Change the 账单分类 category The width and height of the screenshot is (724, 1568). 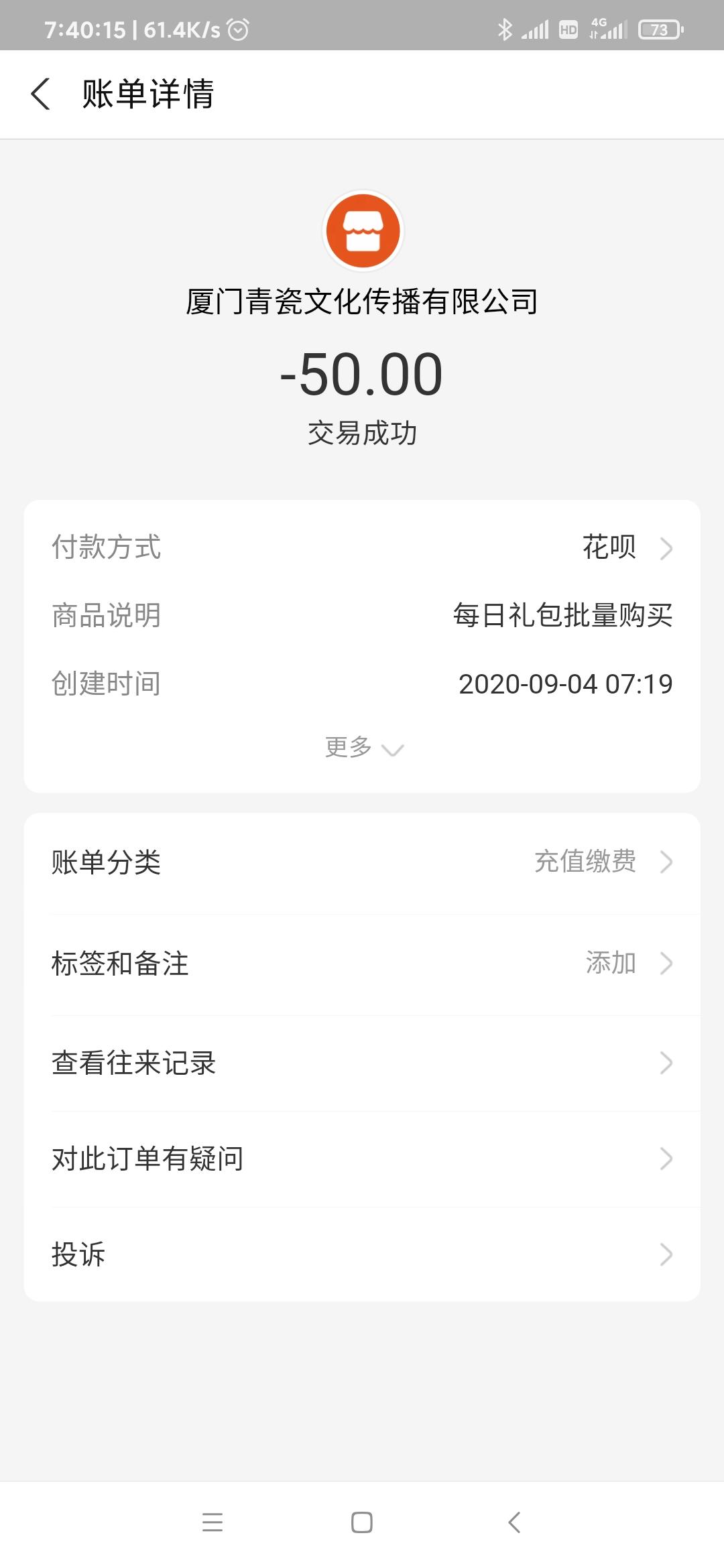click(x=362, y=862)
